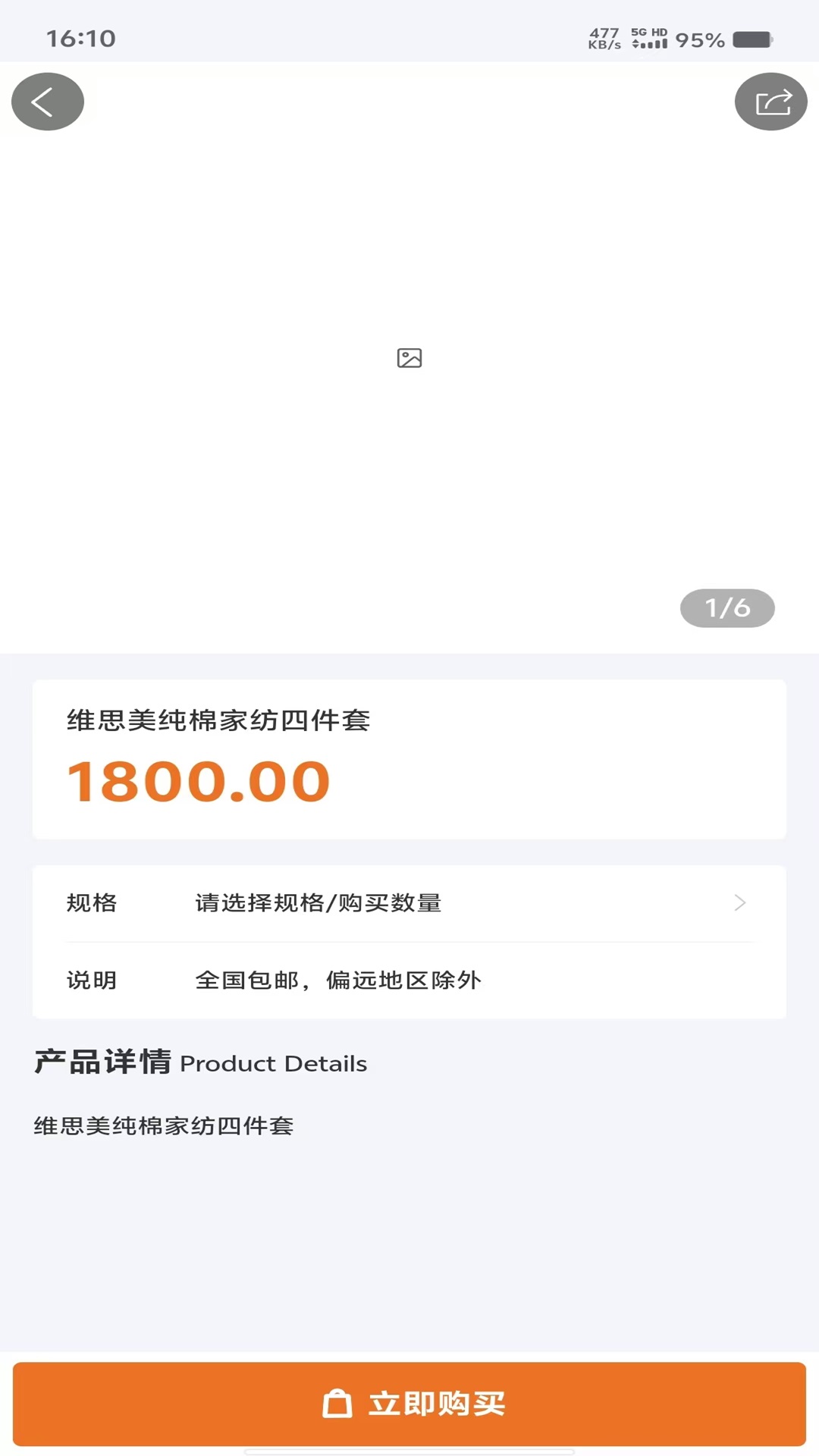
Task: Open the specification row labeled 规格
Action: (91, 902)
